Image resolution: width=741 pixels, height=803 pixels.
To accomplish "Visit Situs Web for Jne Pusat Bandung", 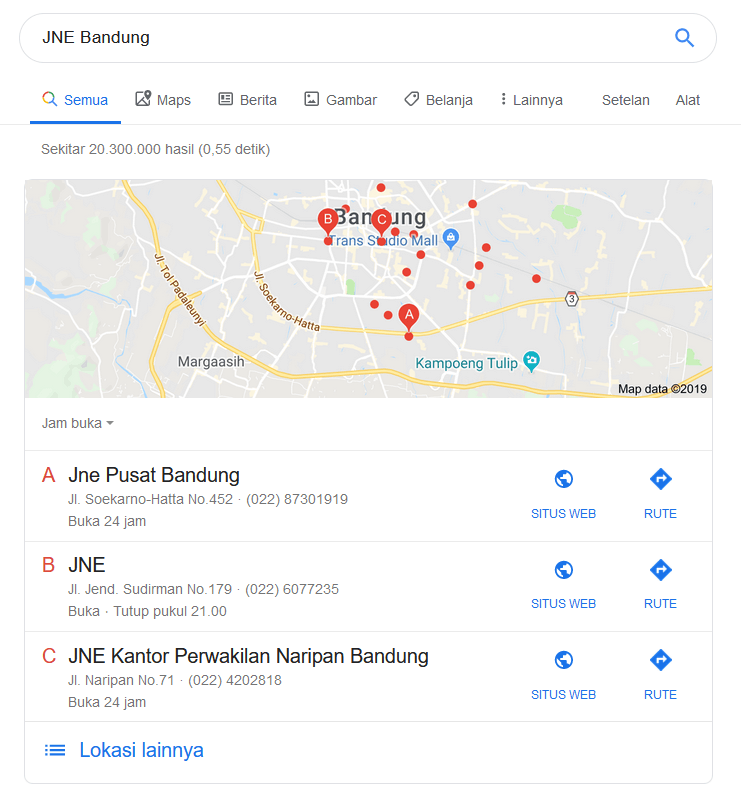I will 563,494.
